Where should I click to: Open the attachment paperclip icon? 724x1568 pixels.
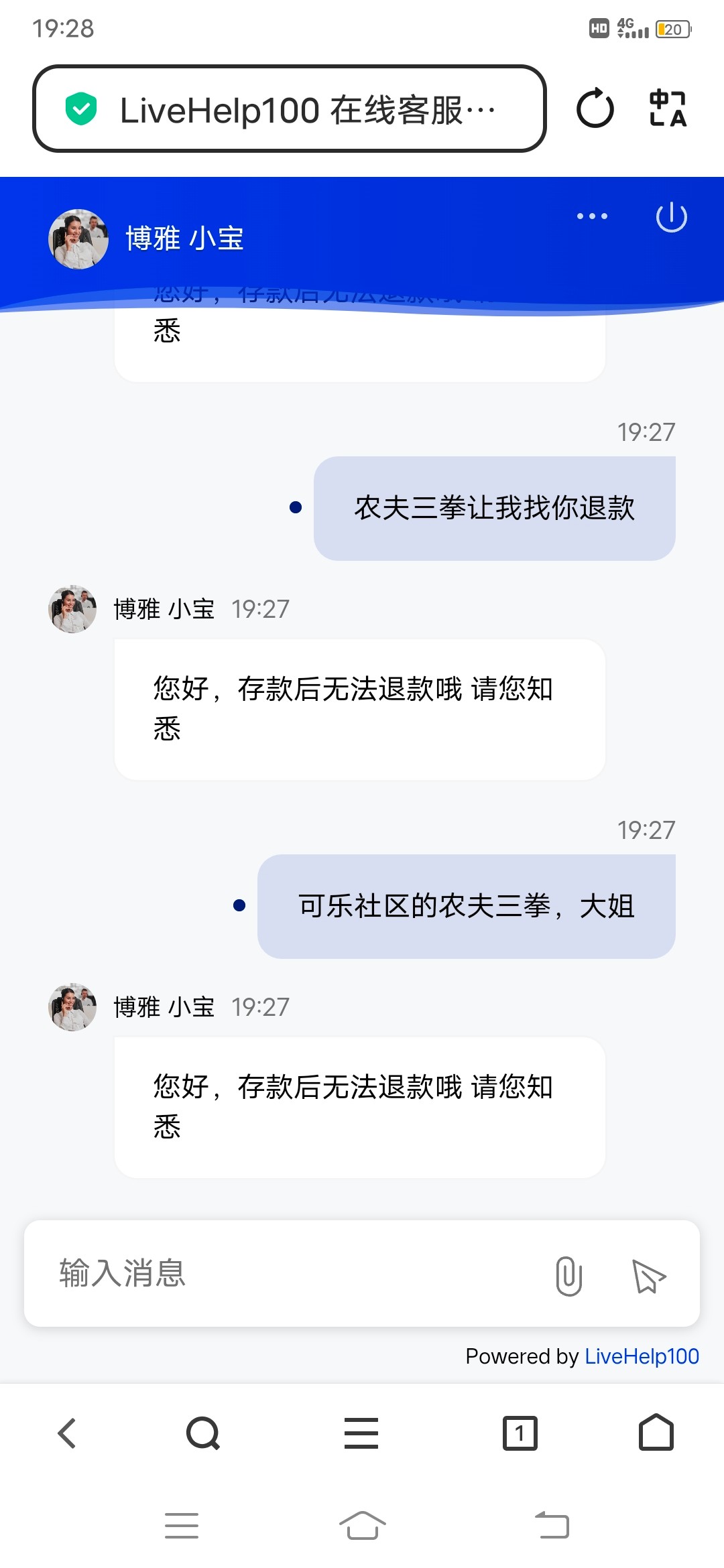click(x=569, y=1275)
